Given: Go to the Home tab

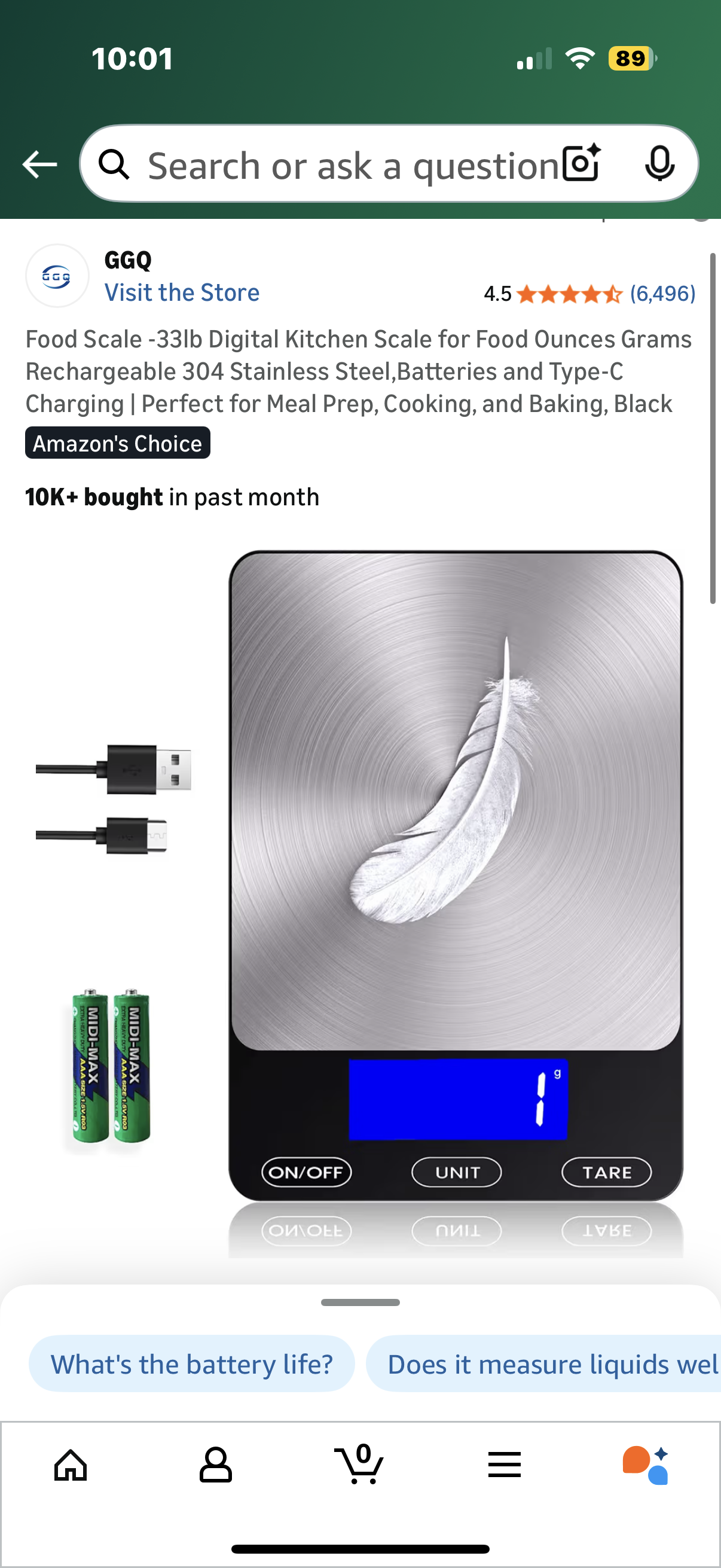Looking at the screenshot, I should 71,1465.
